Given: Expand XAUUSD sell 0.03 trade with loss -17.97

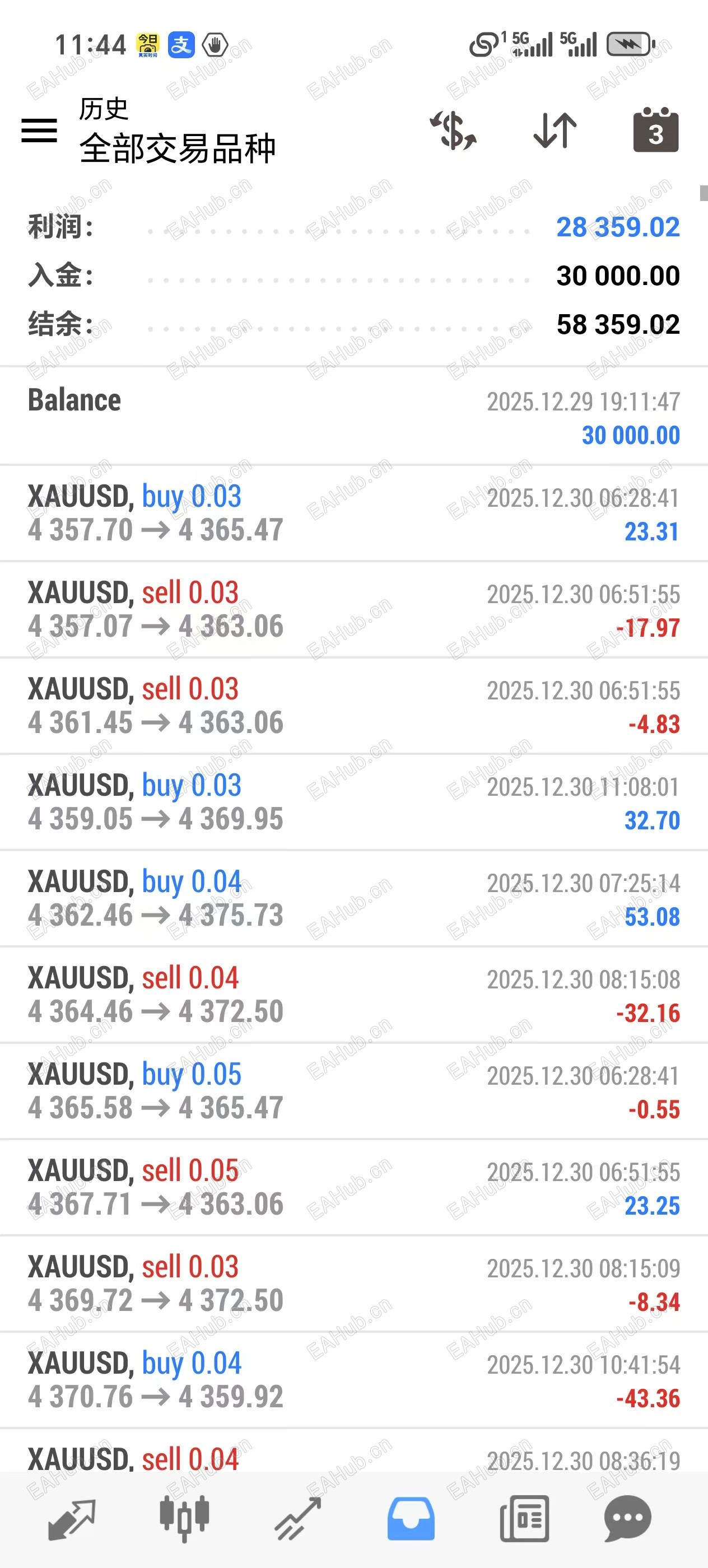Looking at the screenshot, I should (x=353, y=609).
